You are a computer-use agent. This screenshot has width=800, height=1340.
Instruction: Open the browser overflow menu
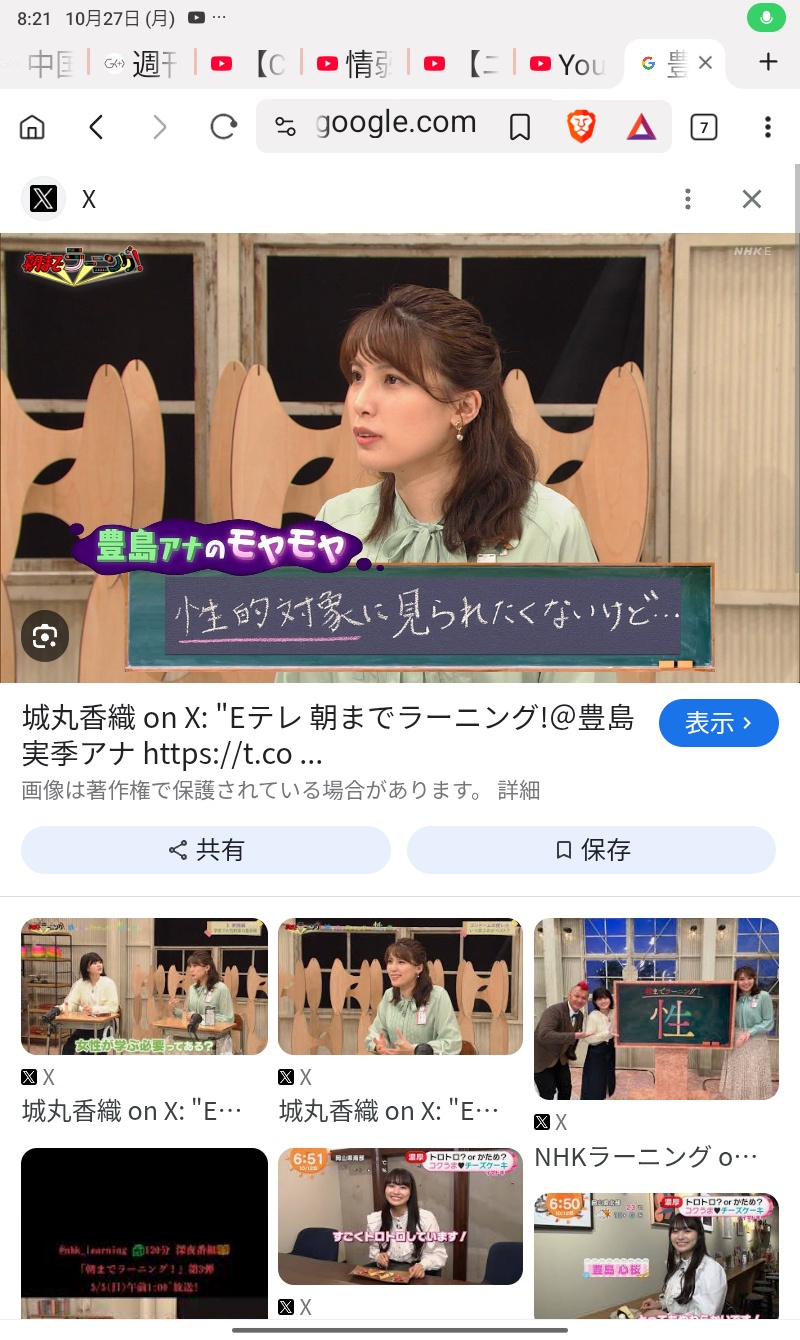(x=767, y=127)
